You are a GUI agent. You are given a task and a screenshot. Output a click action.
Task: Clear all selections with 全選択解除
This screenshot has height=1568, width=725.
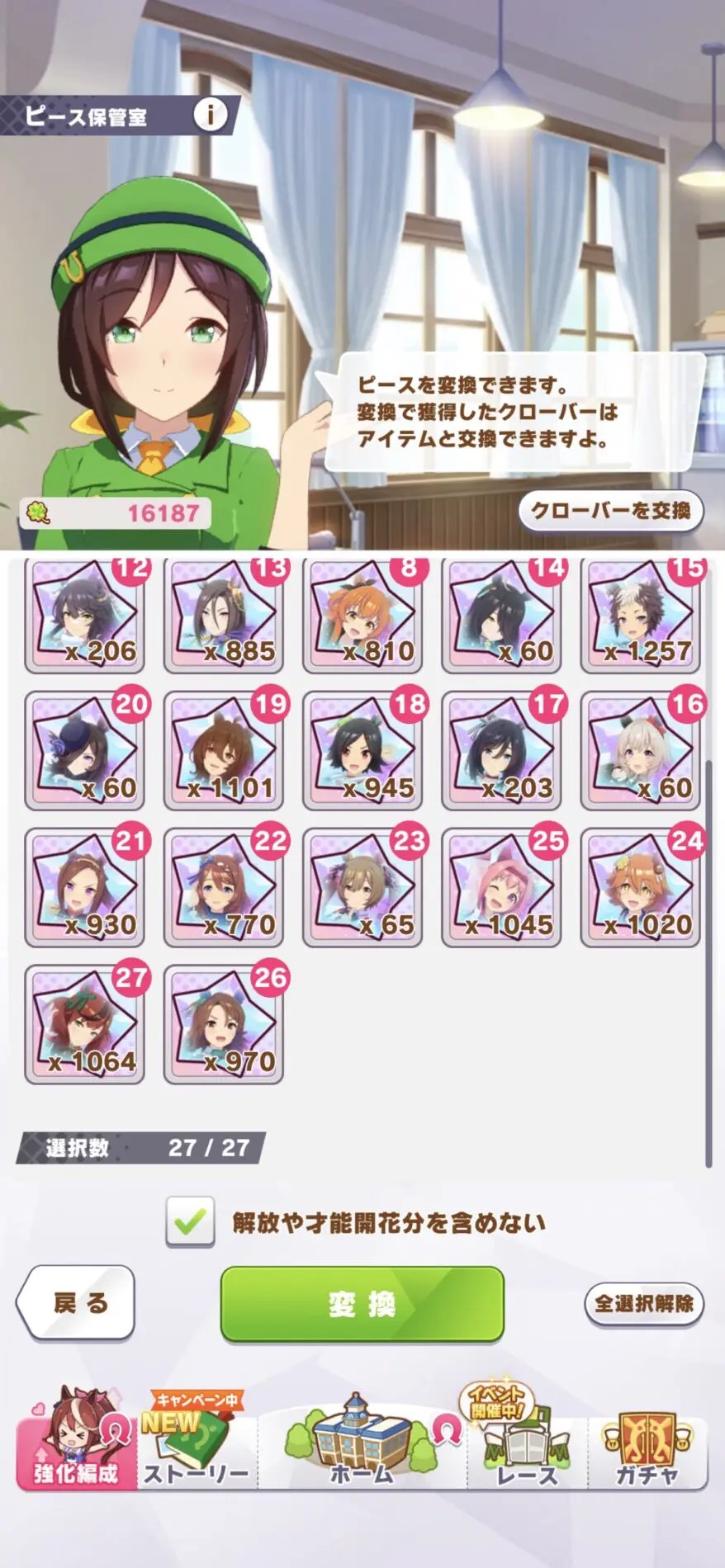click(x=644, y=1304)
